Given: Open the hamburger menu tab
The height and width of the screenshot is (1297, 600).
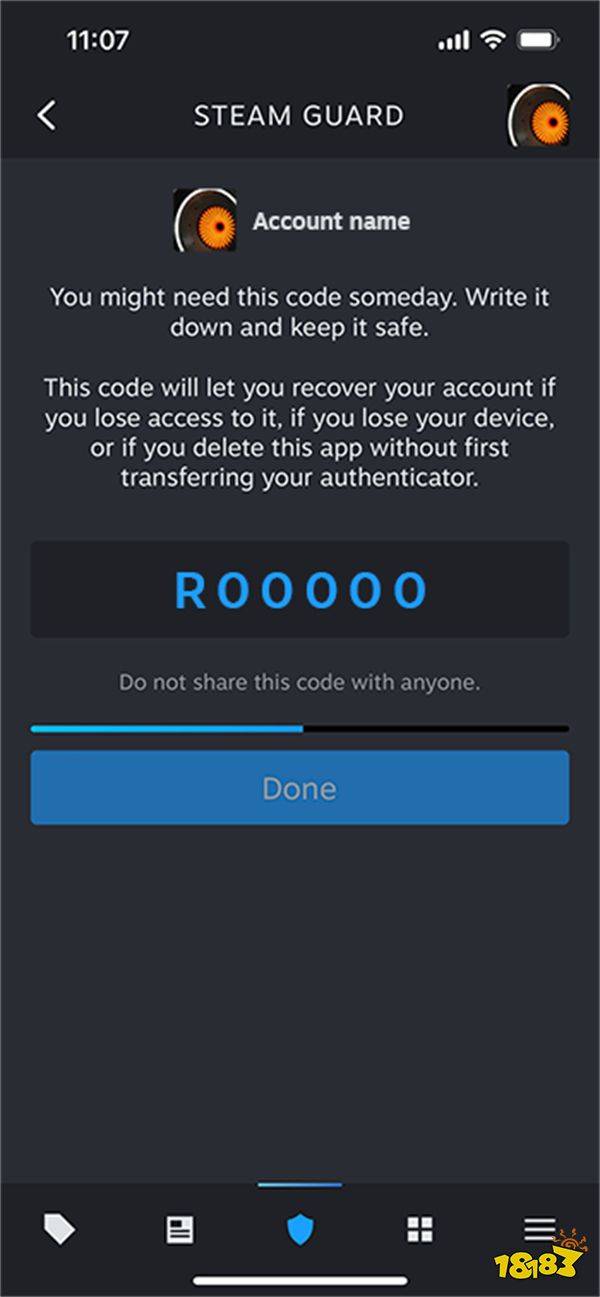Looking at the screenshot, I should click(540, 1229).
